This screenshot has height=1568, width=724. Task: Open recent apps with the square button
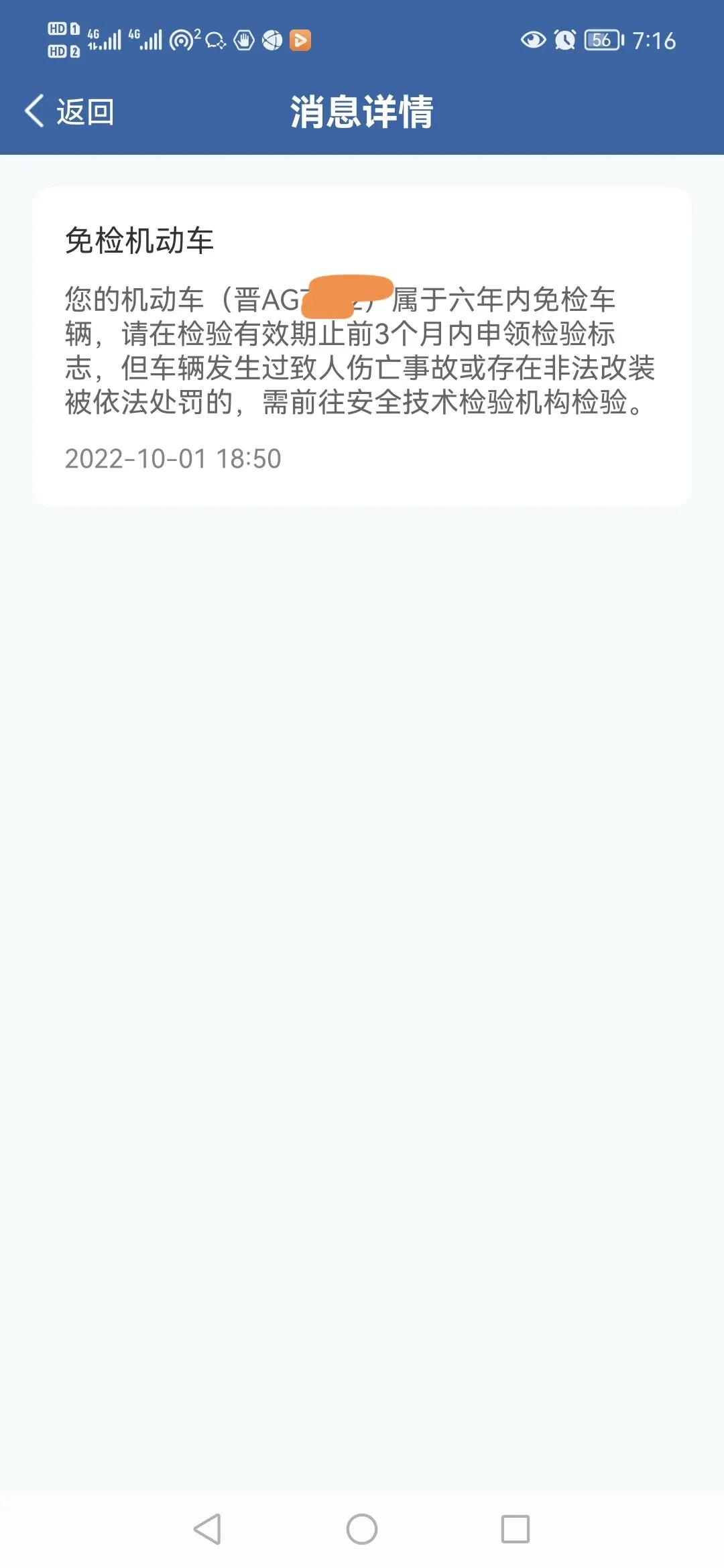(516, 1529)
